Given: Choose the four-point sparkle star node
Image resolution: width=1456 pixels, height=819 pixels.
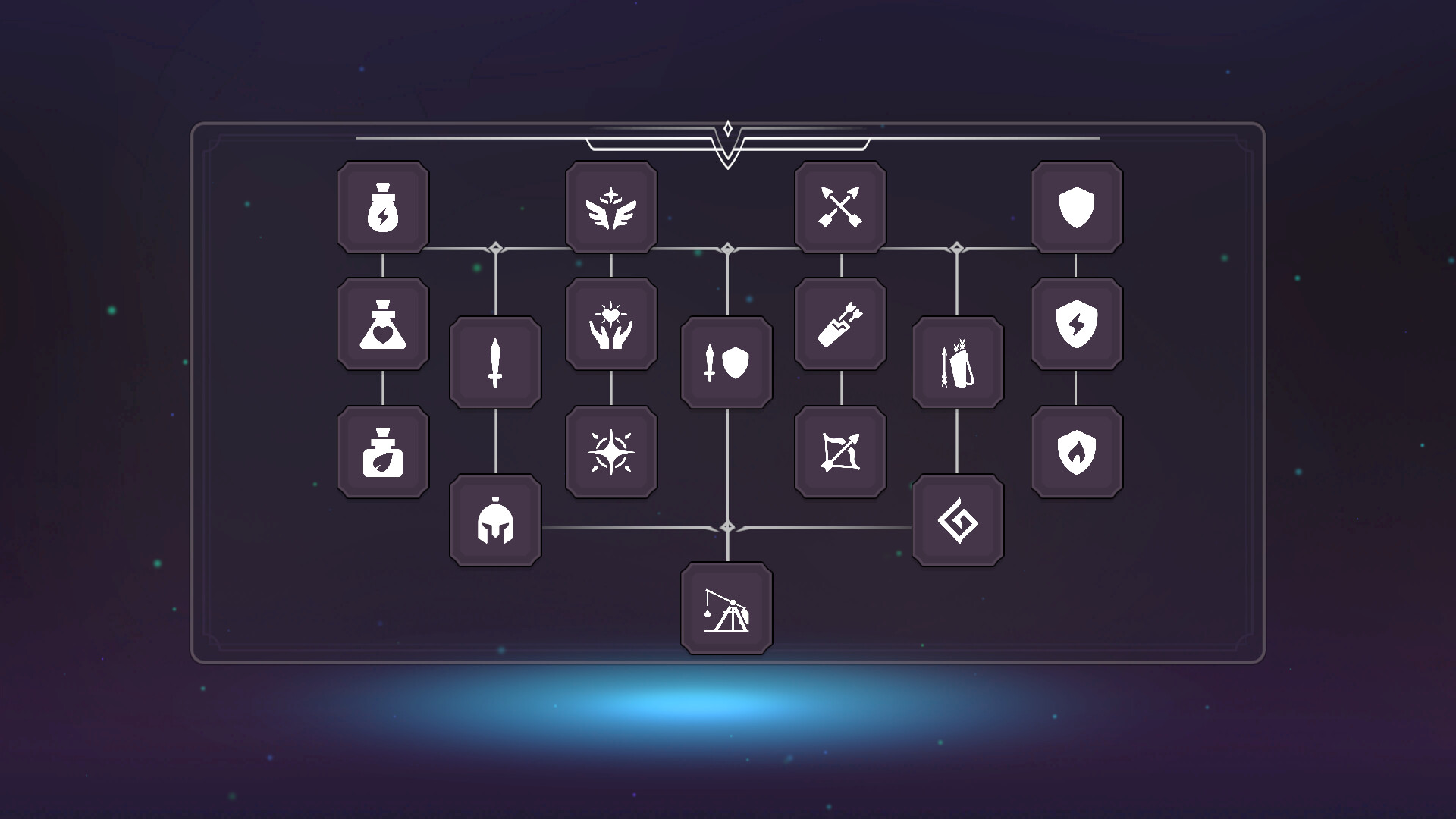Looking at the screenshot, I should (x=611, y=452).
